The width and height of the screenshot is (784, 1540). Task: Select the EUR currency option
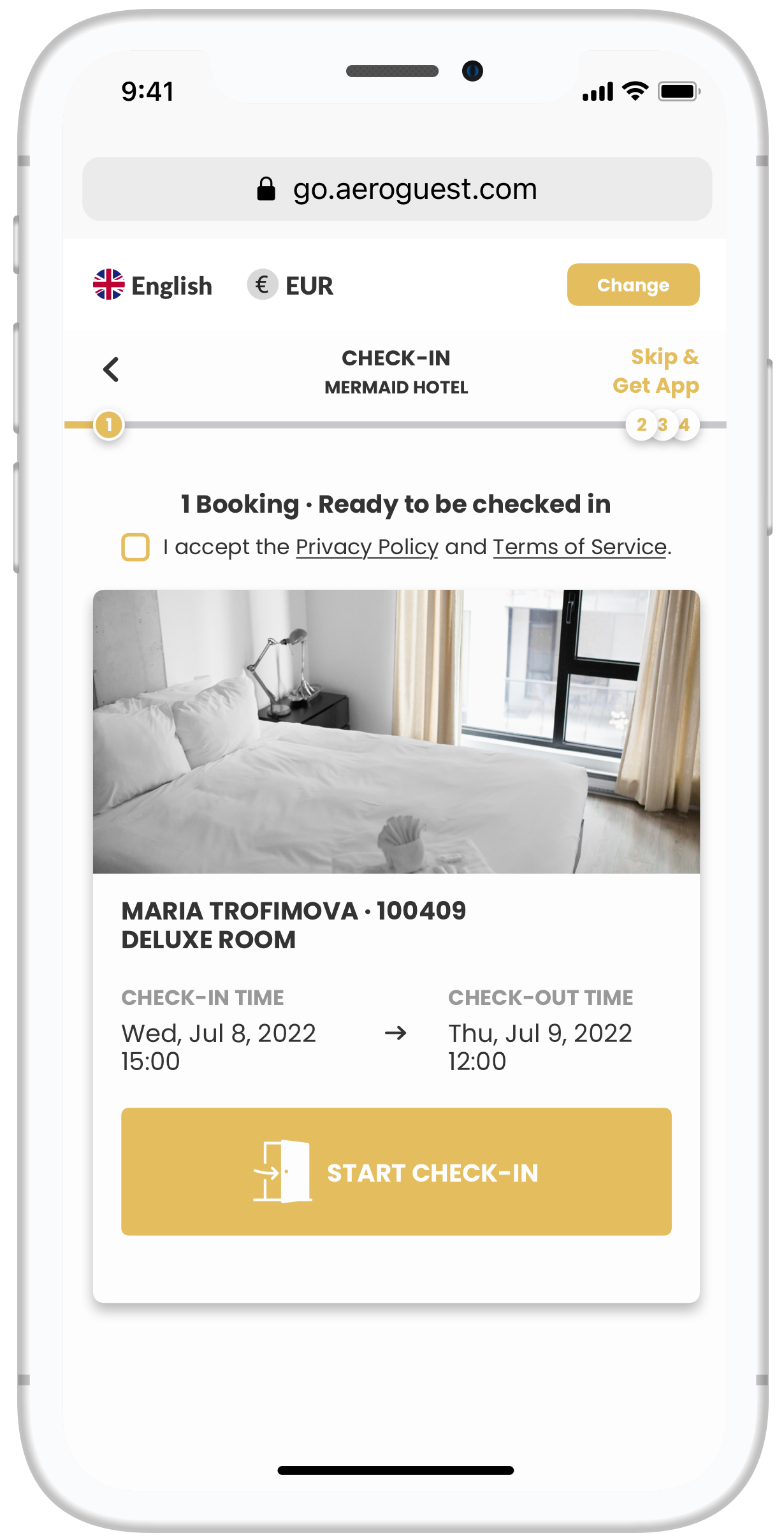pos(291,285)
